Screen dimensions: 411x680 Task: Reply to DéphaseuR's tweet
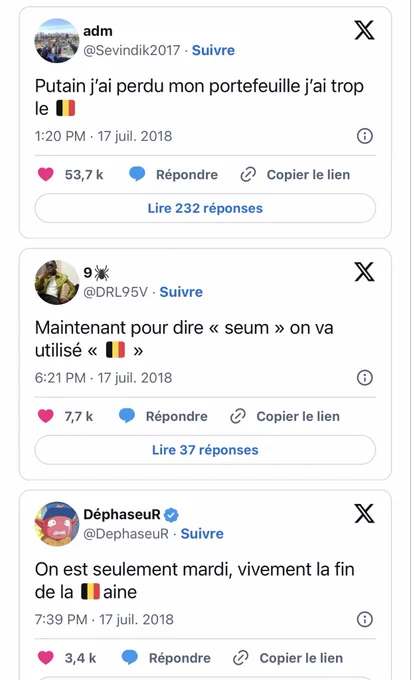[x=166, y=658]
